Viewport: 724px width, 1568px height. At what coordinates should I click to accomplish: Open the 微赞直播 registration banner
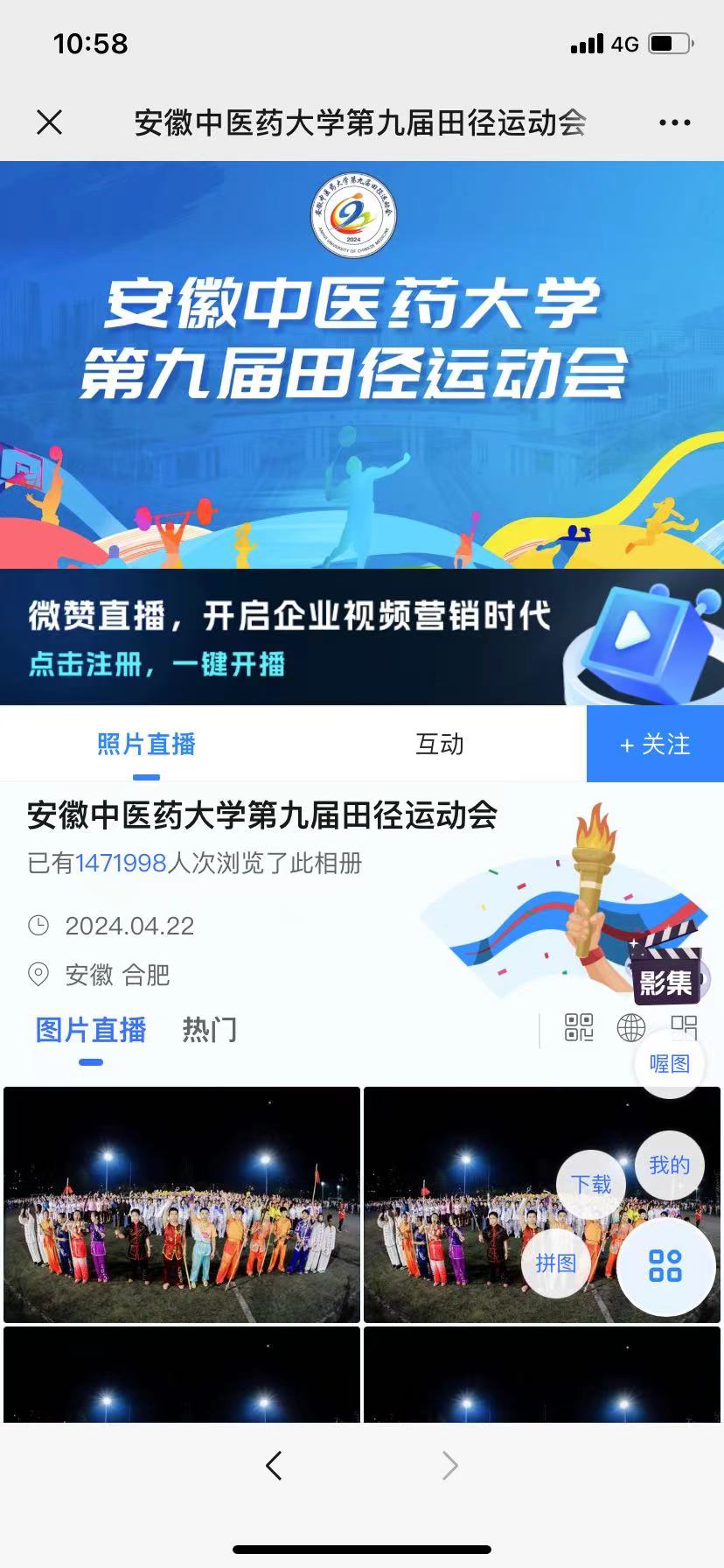click(362, 637)
